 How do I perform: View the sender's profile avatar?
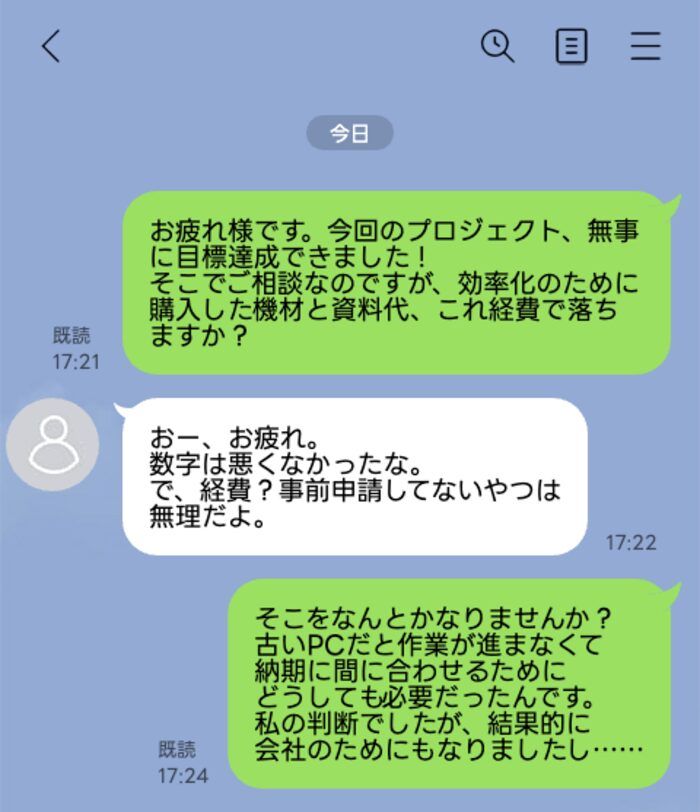point(52,442)
